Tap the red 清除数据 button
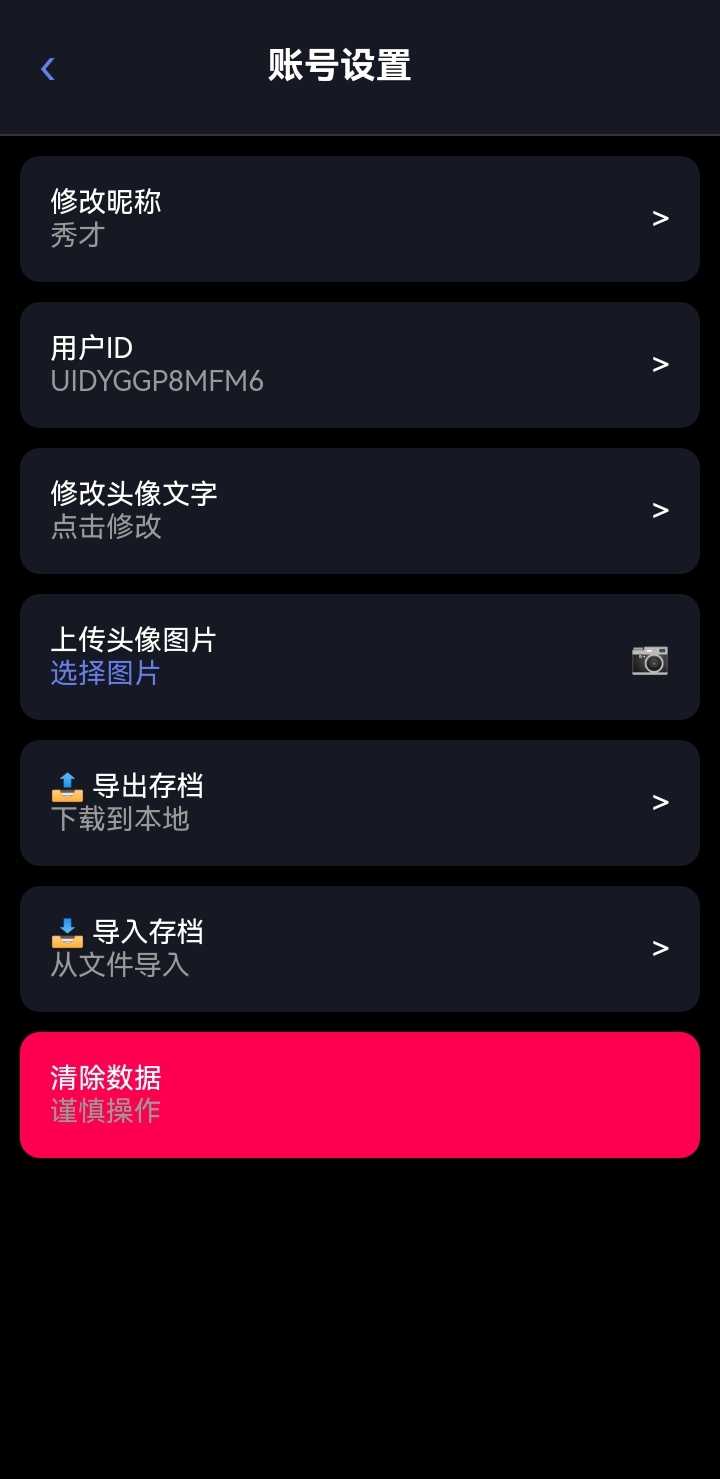The height and width of the screenshot is (1479, 720). pyautogui.click(x=359, y=1095)
